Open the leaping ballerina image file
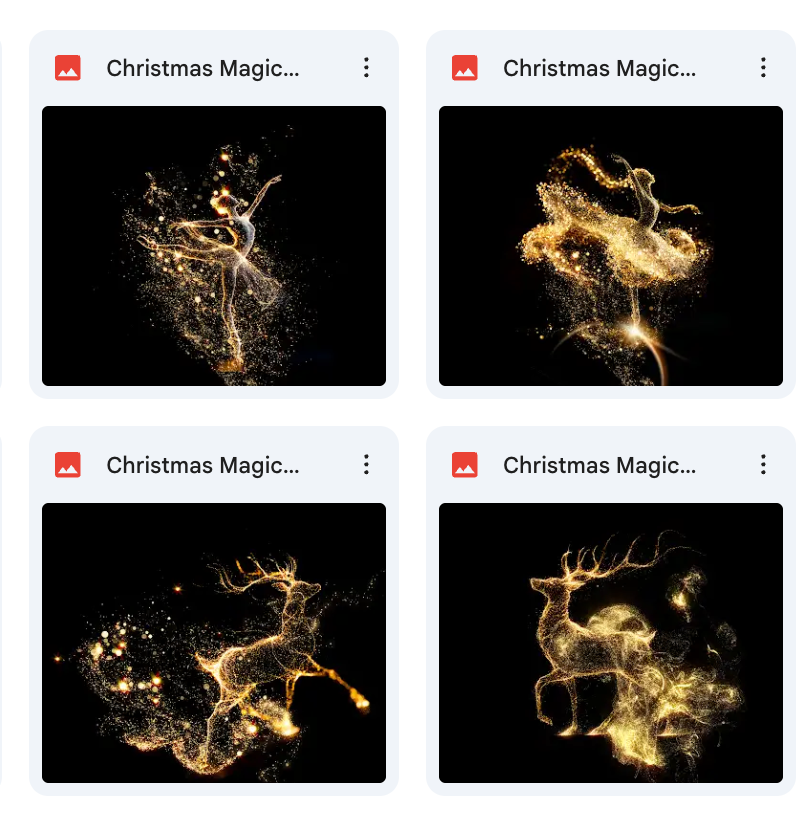The height and width of the screenshot is (836, 810). coord(214,246)
